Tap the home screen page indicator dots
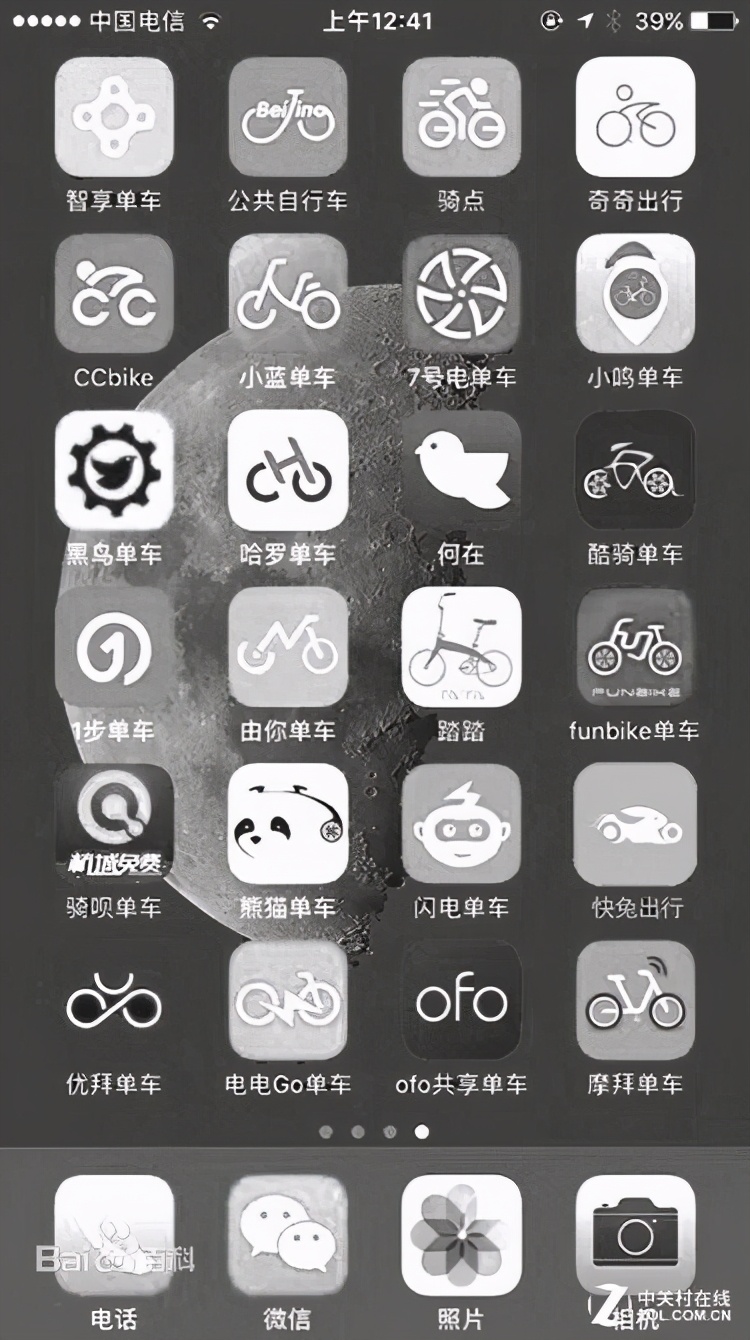Screen dimensions: 750x1340 [374, 1132]
